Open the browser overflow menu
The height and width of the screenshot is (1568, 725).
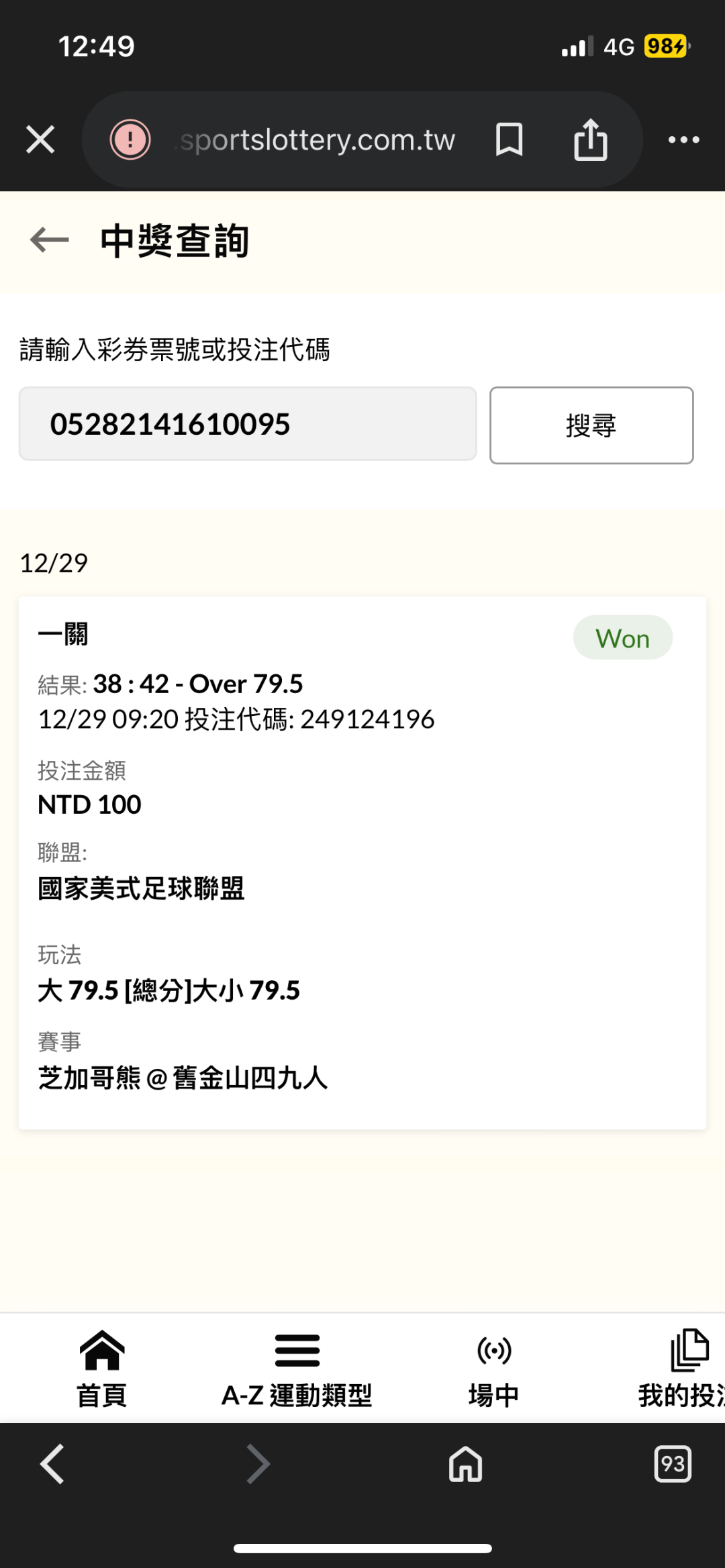683,140
